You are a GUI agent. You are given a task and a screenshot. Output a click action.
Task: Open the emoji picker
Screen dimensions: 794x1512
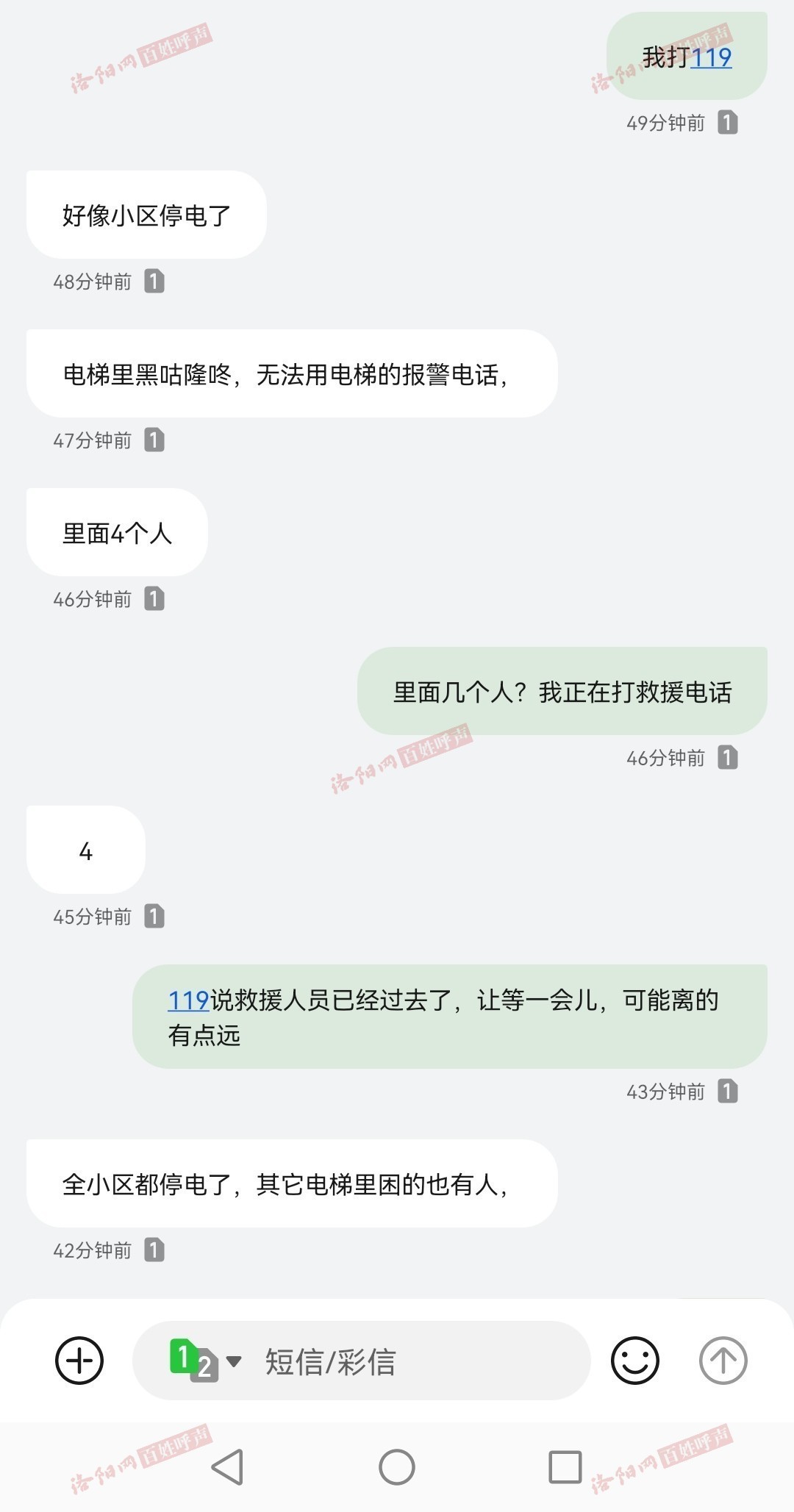click(x=634, y=1360)
